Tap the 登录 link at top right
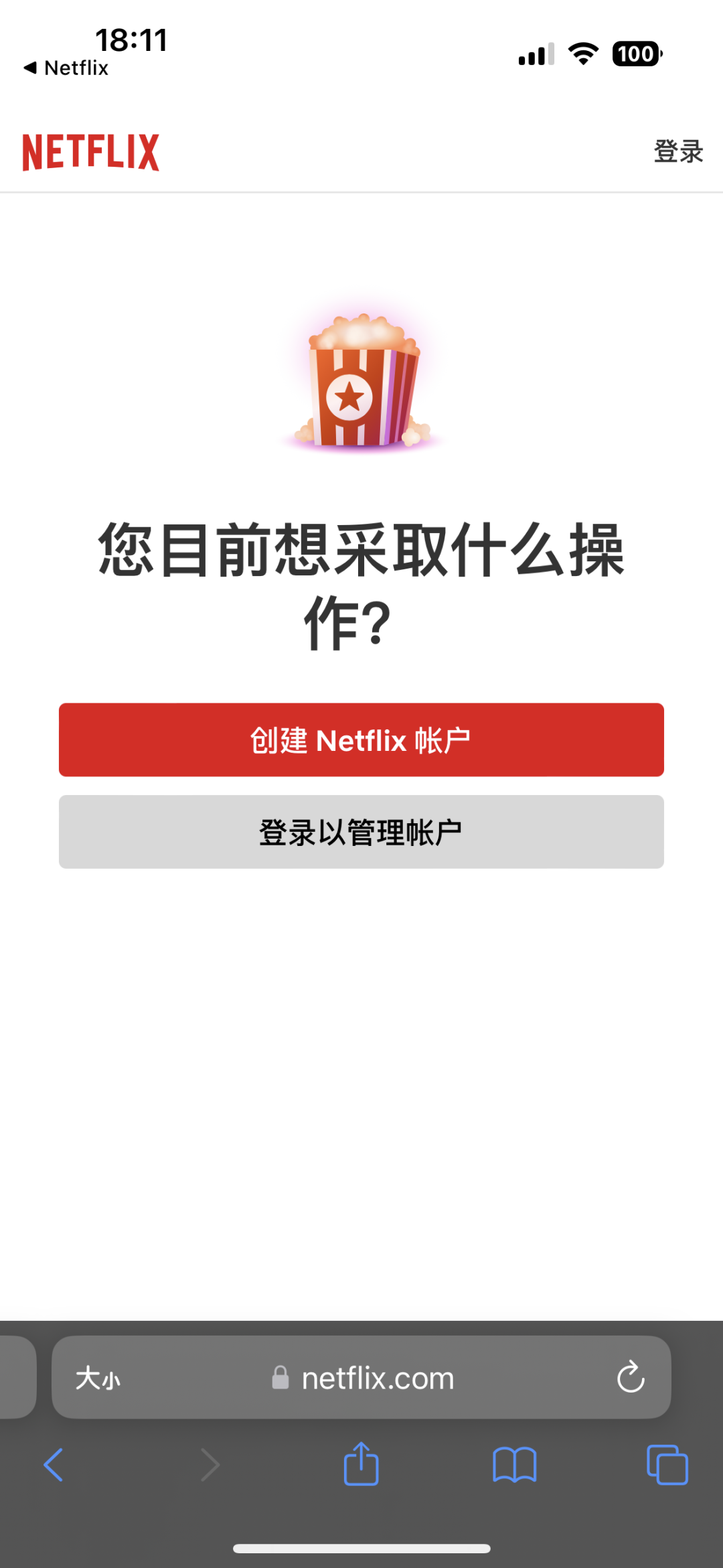This screenshot has height=1568, width=723. 678,151
